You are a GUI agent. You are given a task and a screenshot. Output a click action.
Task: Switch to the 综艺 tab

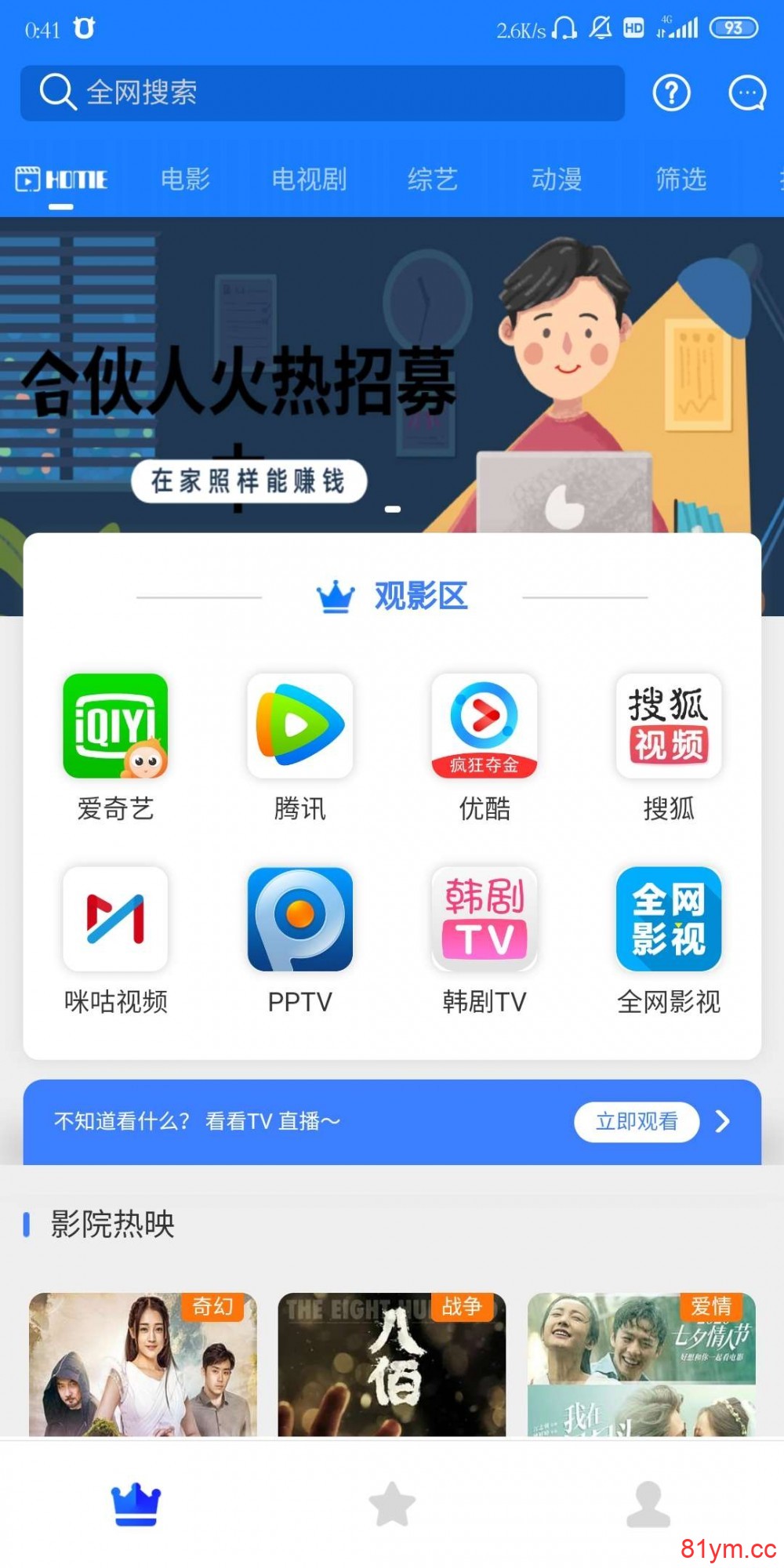[x=432, y=180]
